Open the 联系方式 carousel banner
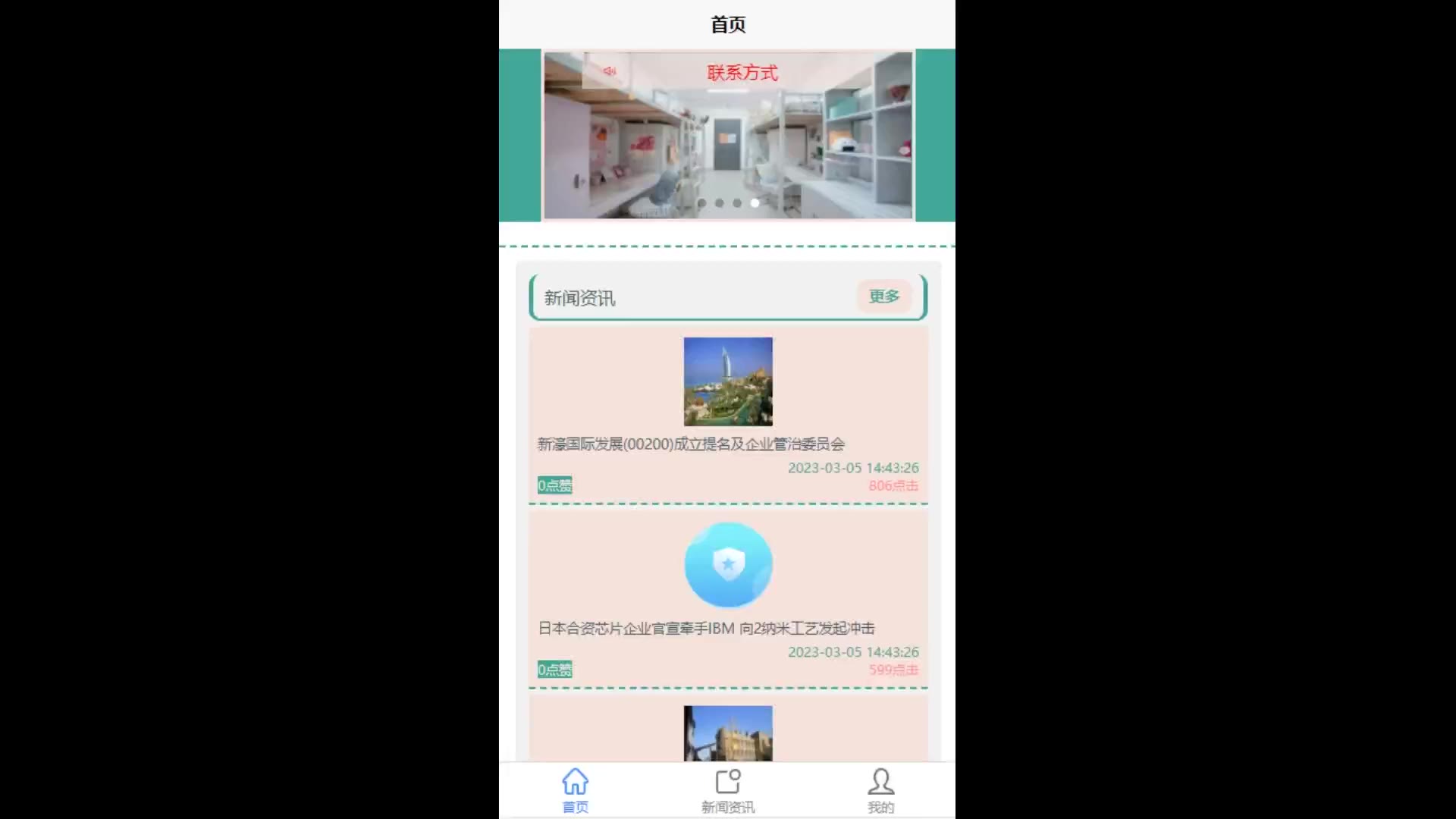 [x=728, y=136]
